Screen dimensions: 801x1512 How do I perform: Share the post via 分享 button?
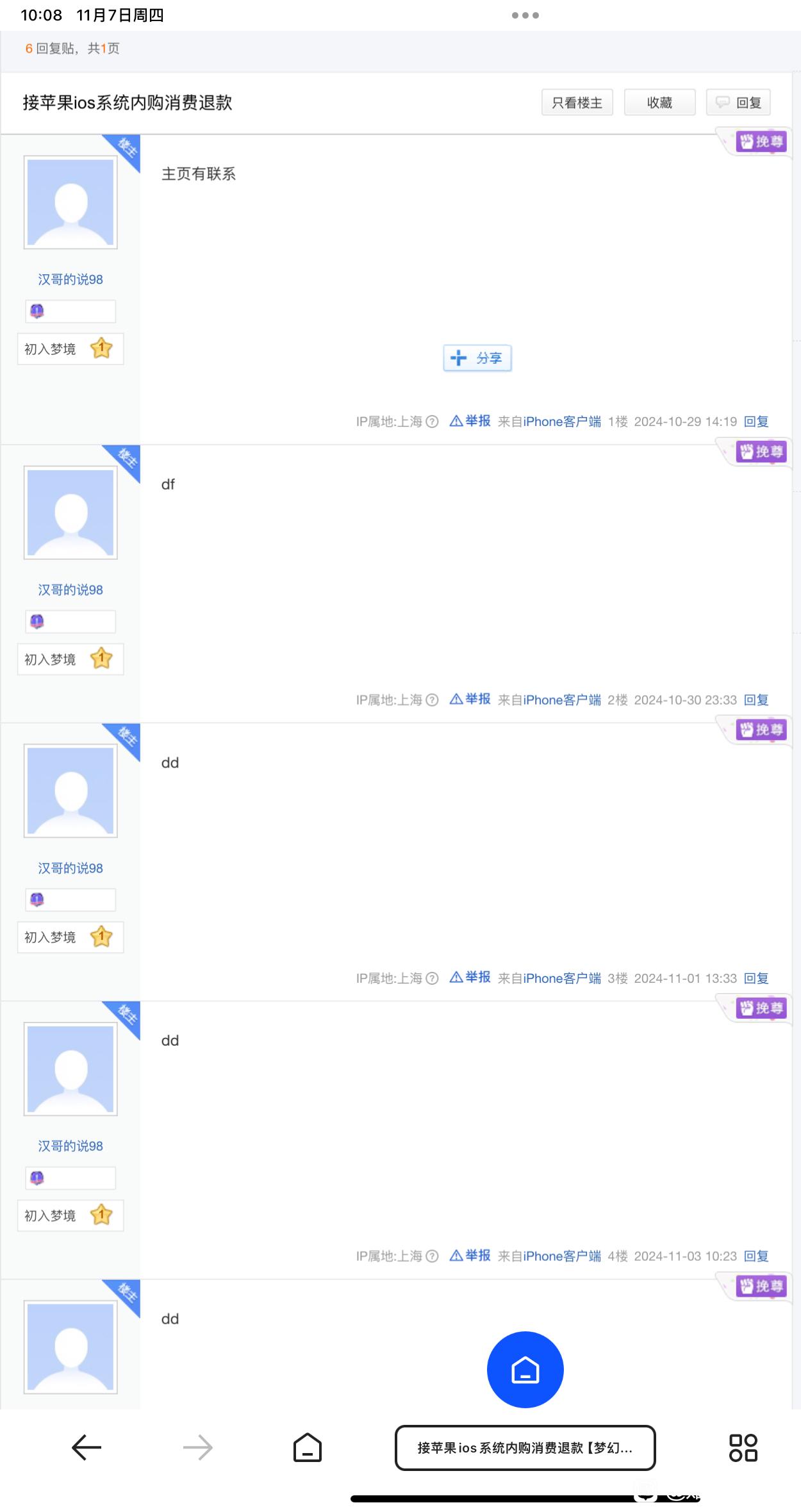coord(477,358)
